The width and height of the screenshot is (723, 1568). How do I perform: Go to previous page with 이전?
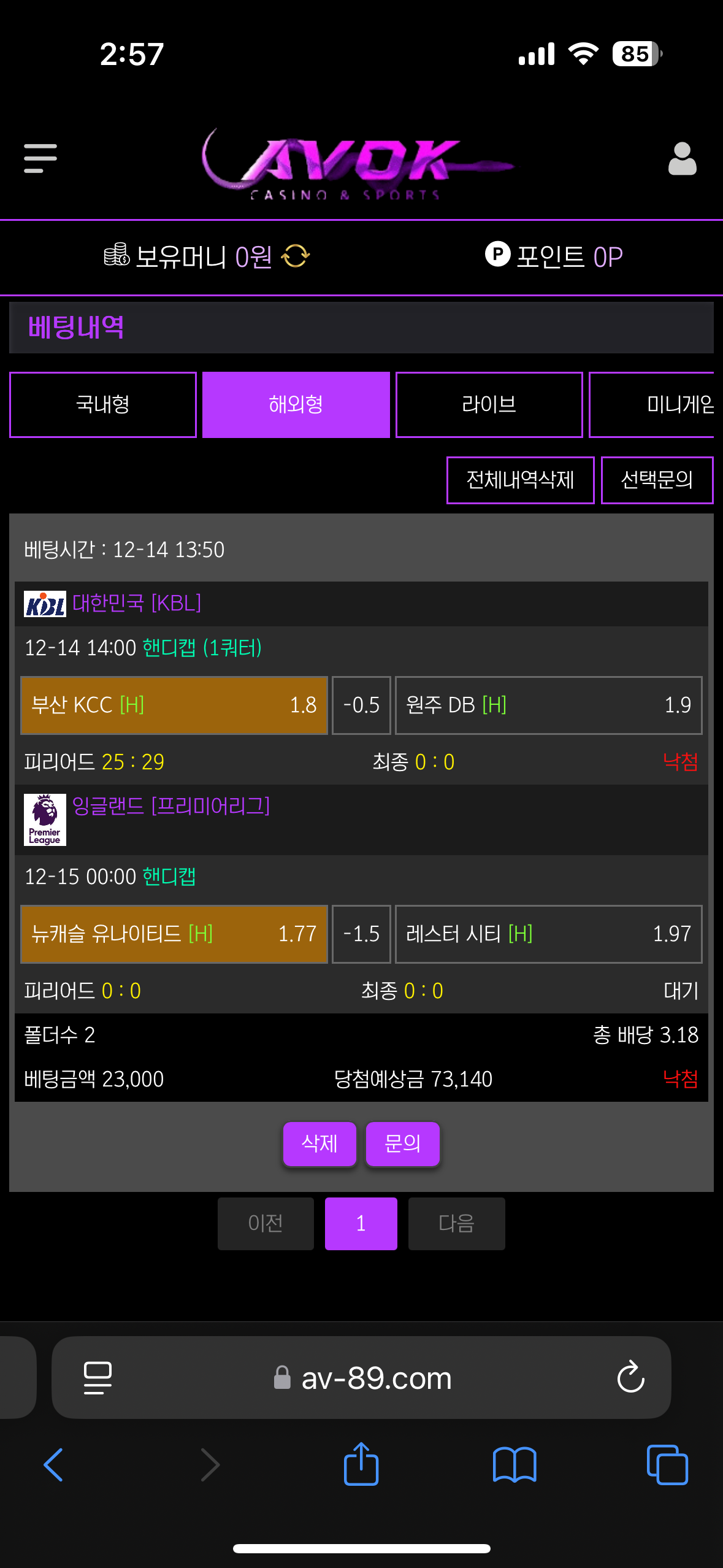pos(266,1224)
